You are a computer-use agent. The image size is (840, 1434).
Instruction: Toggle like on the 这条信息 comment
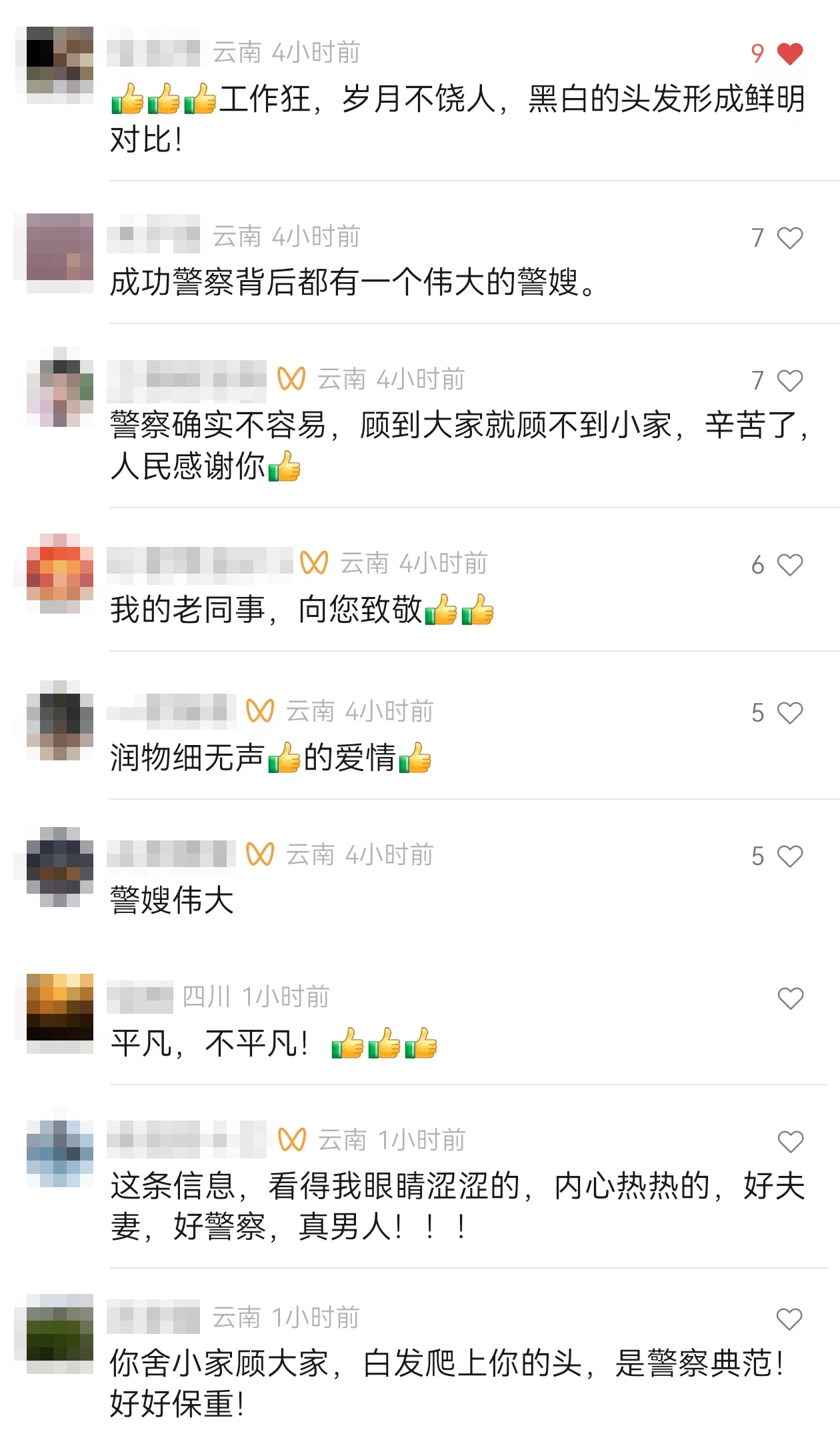coord(791,1141)
